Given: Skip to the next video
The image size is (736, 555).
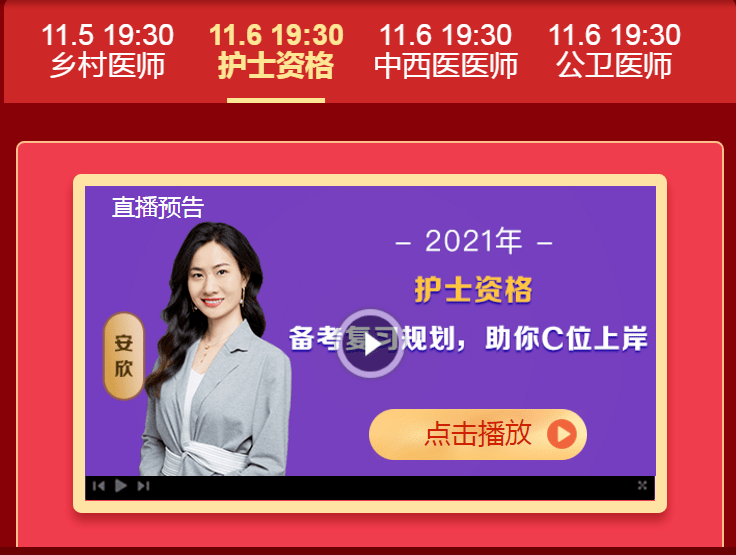Looking at the screenshot, I should [143, 486].
